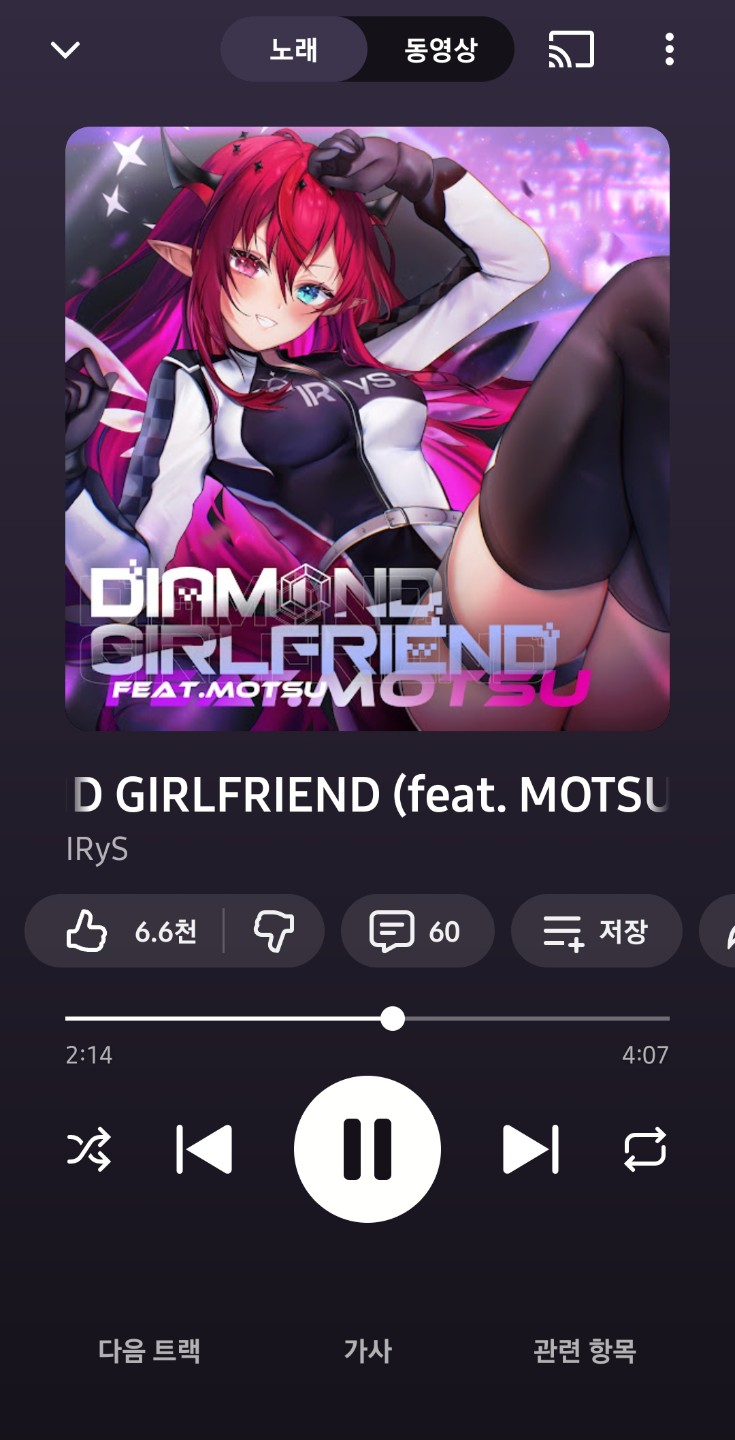Image resolution: width=735 pixels, height=1440 pixels.
Task: Open the 다음 트랙 up next tab
Action: pyautogui.click(x=150, y=1351)
